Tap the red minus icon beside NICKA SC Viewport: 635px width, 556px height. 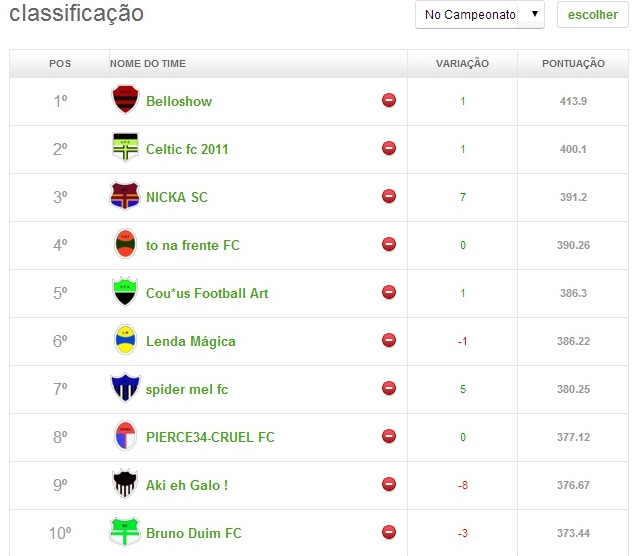(389, 197)
